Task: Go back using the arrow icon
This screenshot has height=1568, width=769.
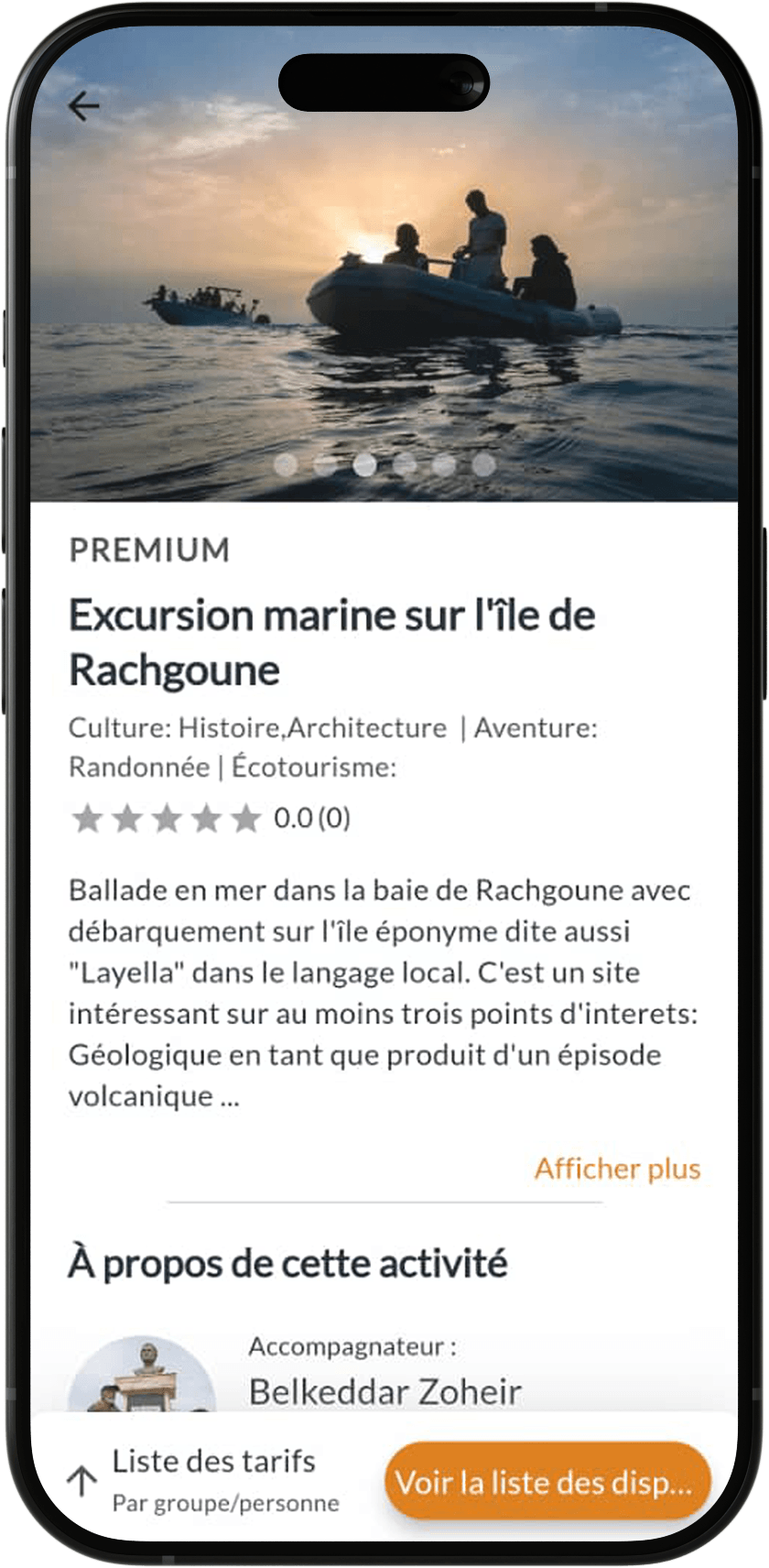Action: pyautogui.click(x=83, y=107)
